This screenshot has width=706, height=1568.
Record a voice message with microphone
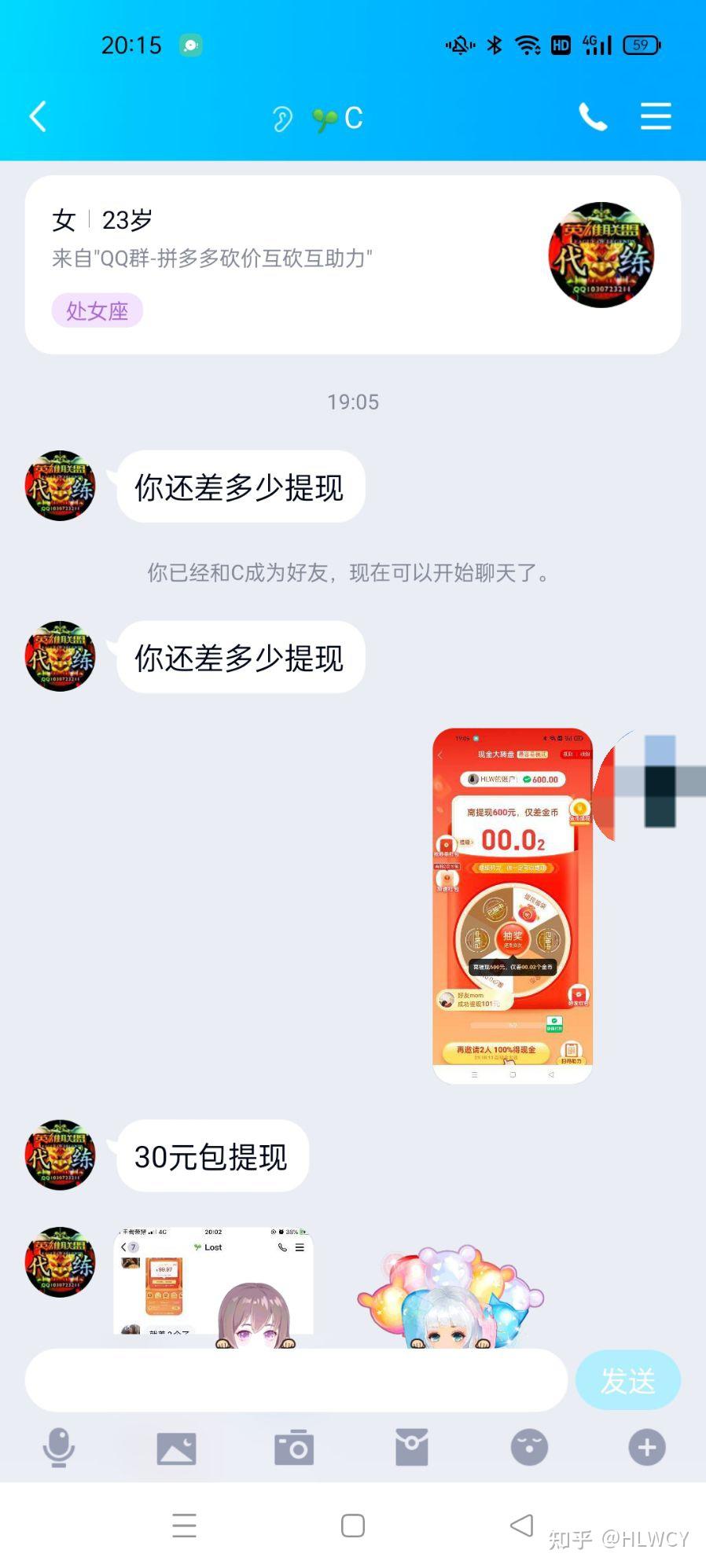coord(58,1447)
